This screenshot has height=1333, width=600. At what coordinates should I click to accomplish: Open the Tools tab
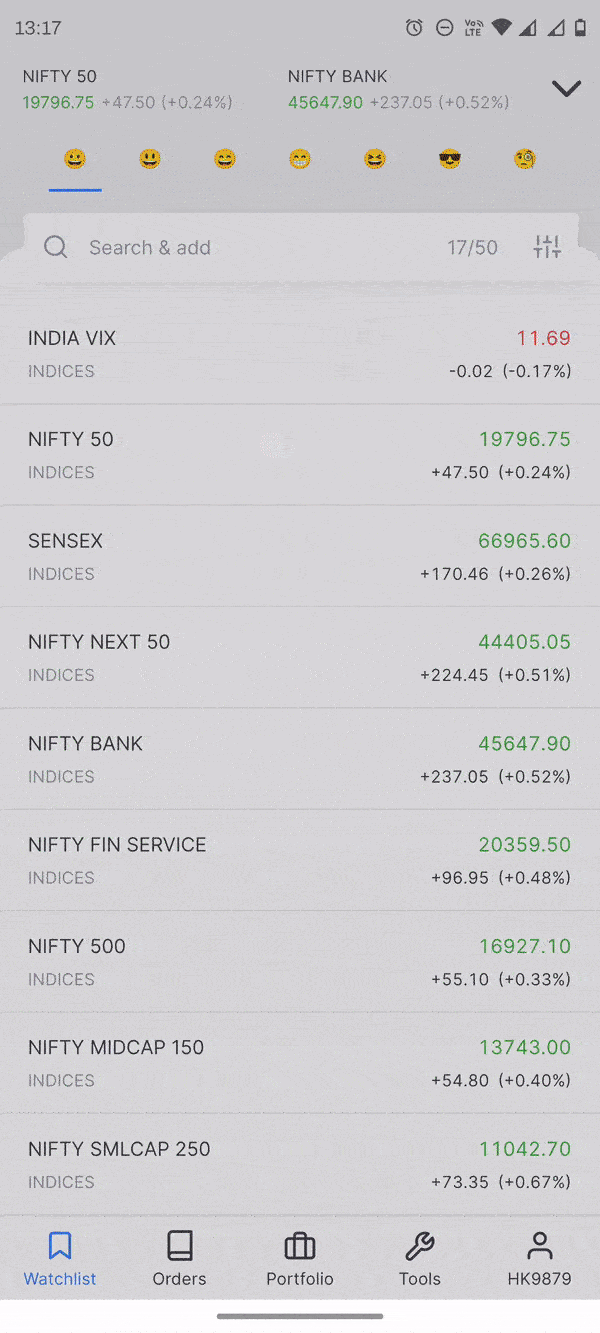420,1258
